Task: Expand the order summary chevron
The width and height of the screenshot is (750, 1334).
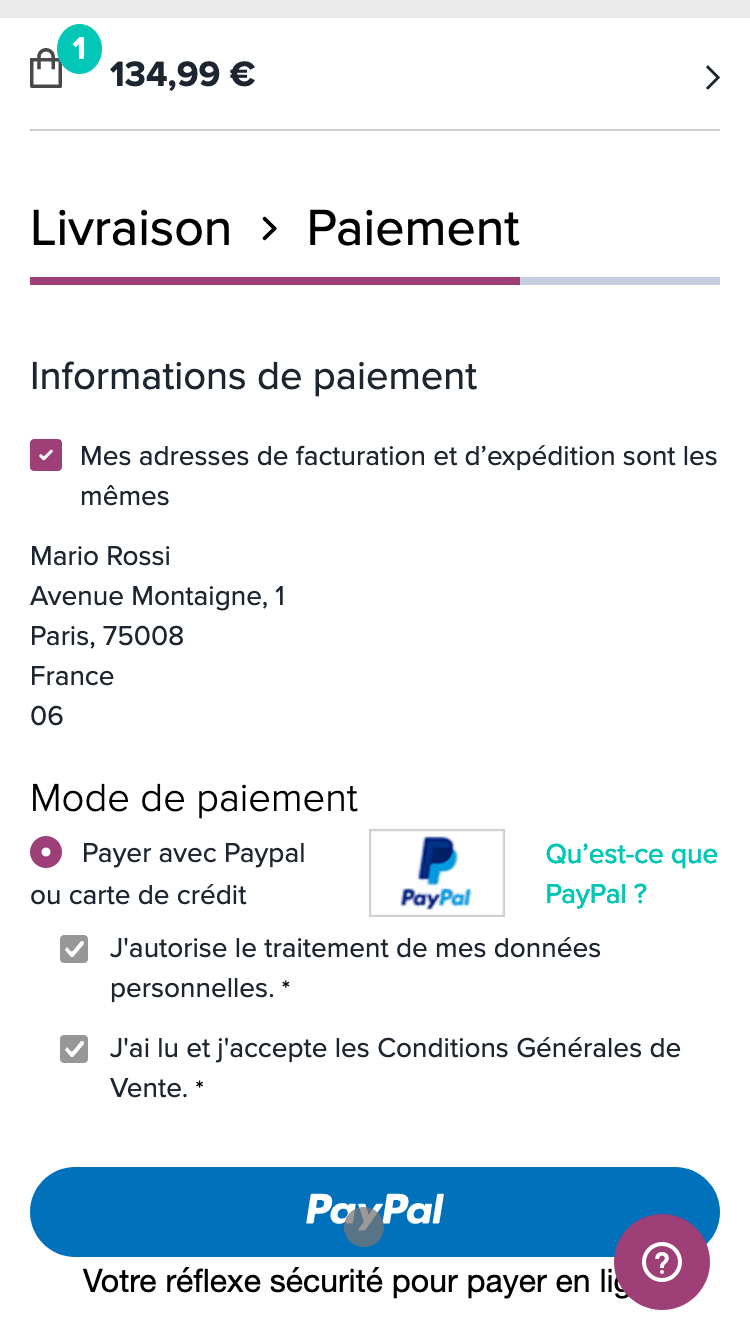Action: pyautogui.click(x=712, y=77)
